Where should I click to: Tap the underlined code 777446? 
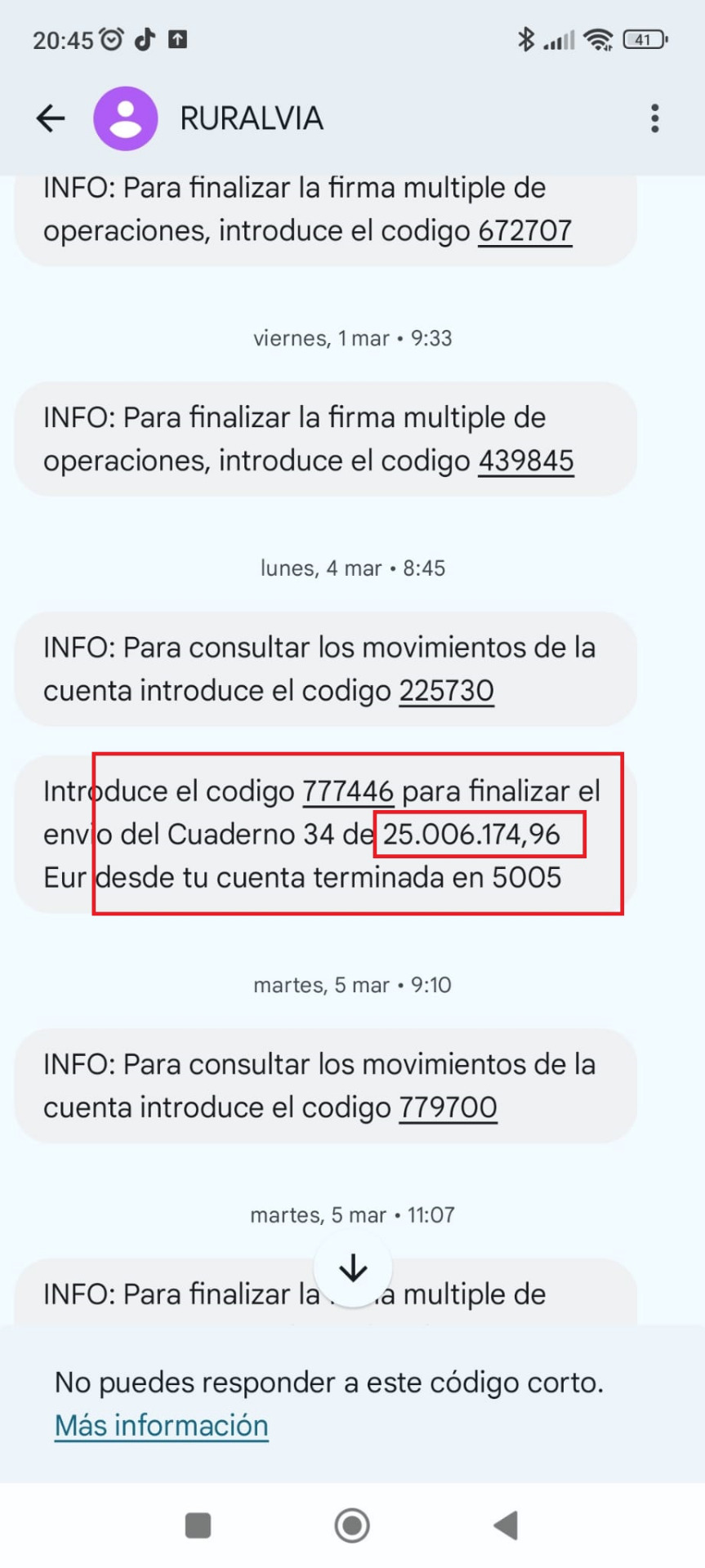point(348,791)
